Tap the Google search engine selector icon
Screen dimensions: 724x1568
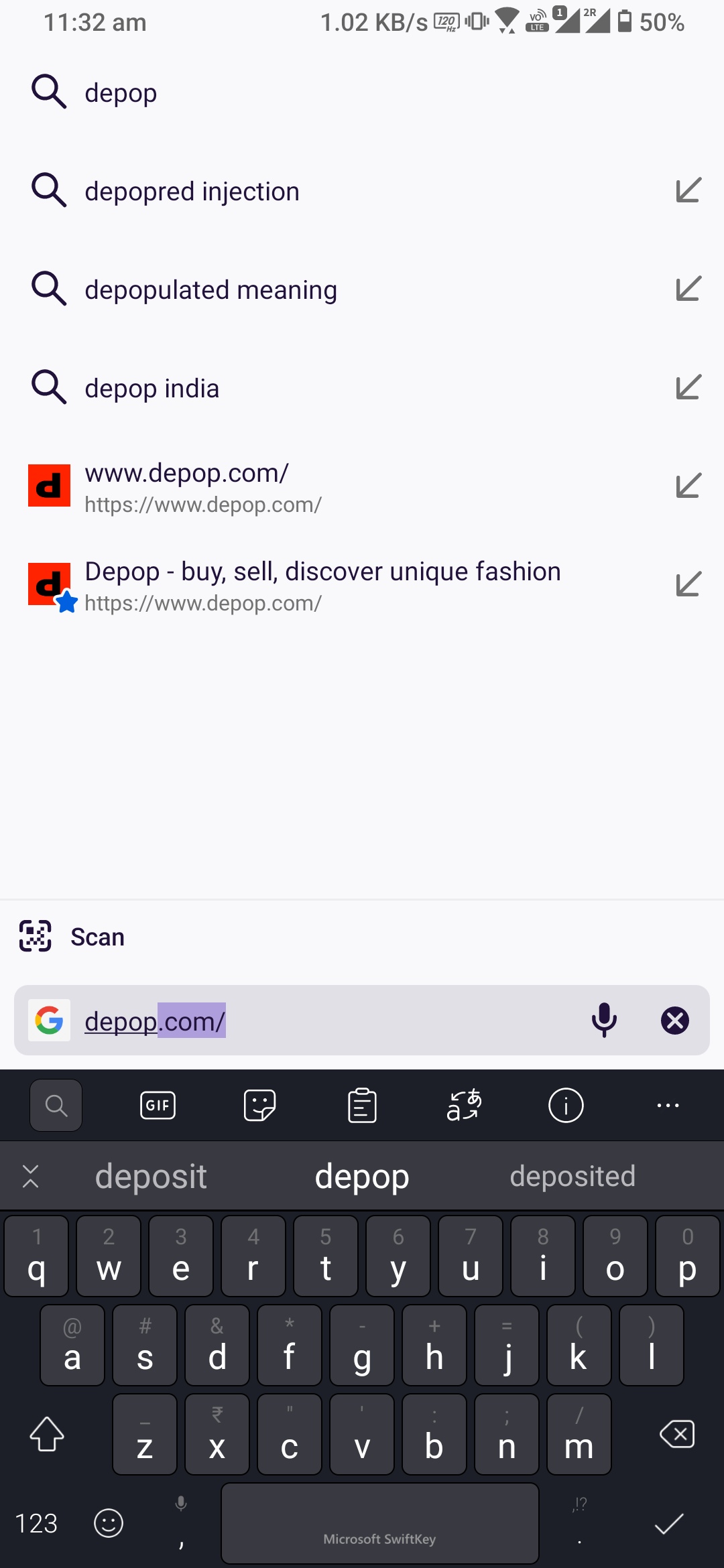tap(50, 1021)
